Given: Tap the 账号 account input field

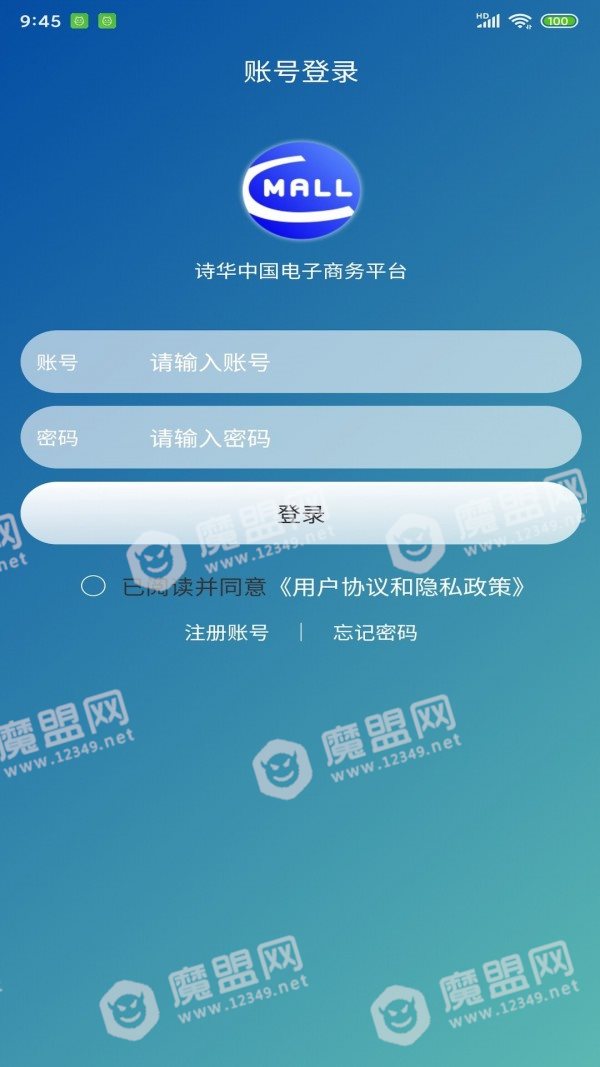Looking at the screenshot, I should pyautogui.click(x=301, y=361).
